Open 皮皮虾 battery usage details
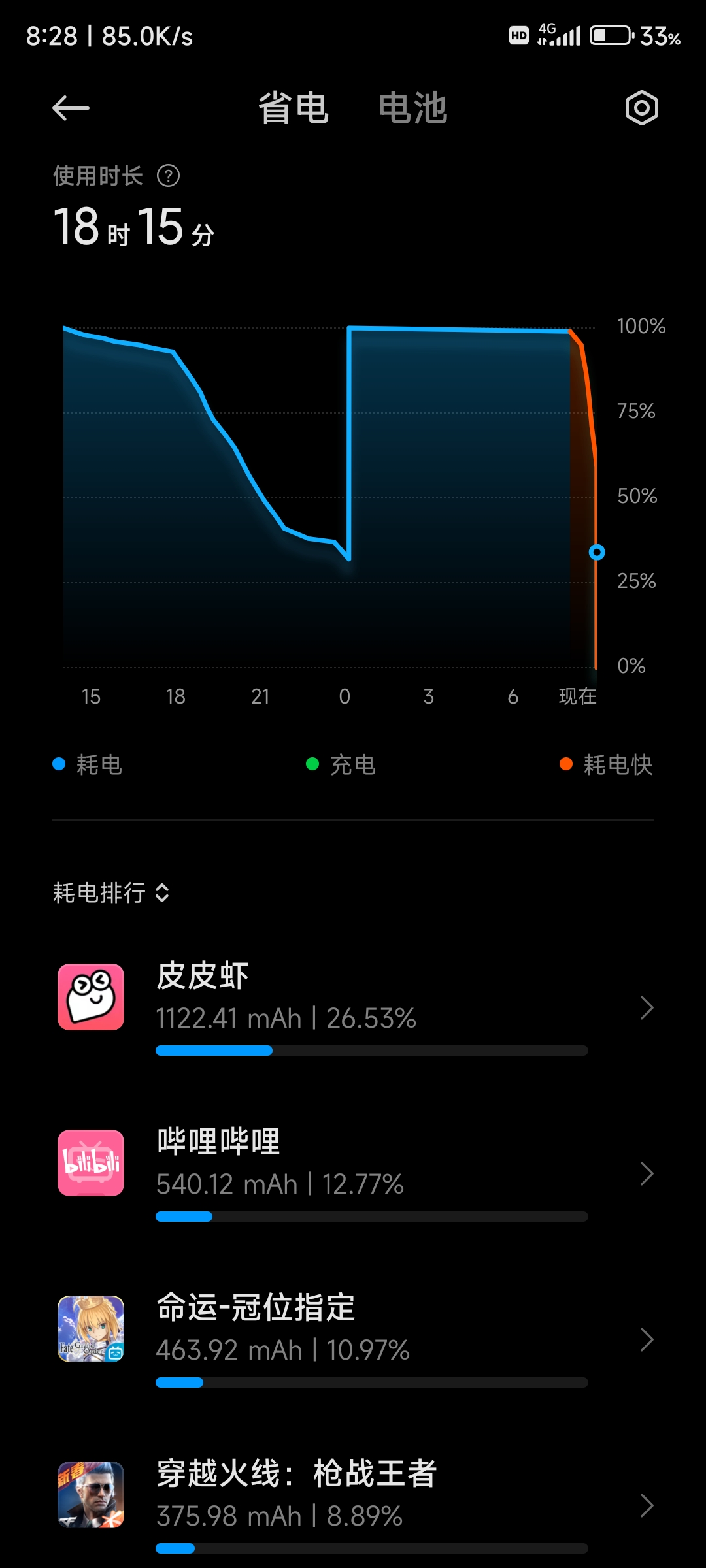 point(353,1006)
